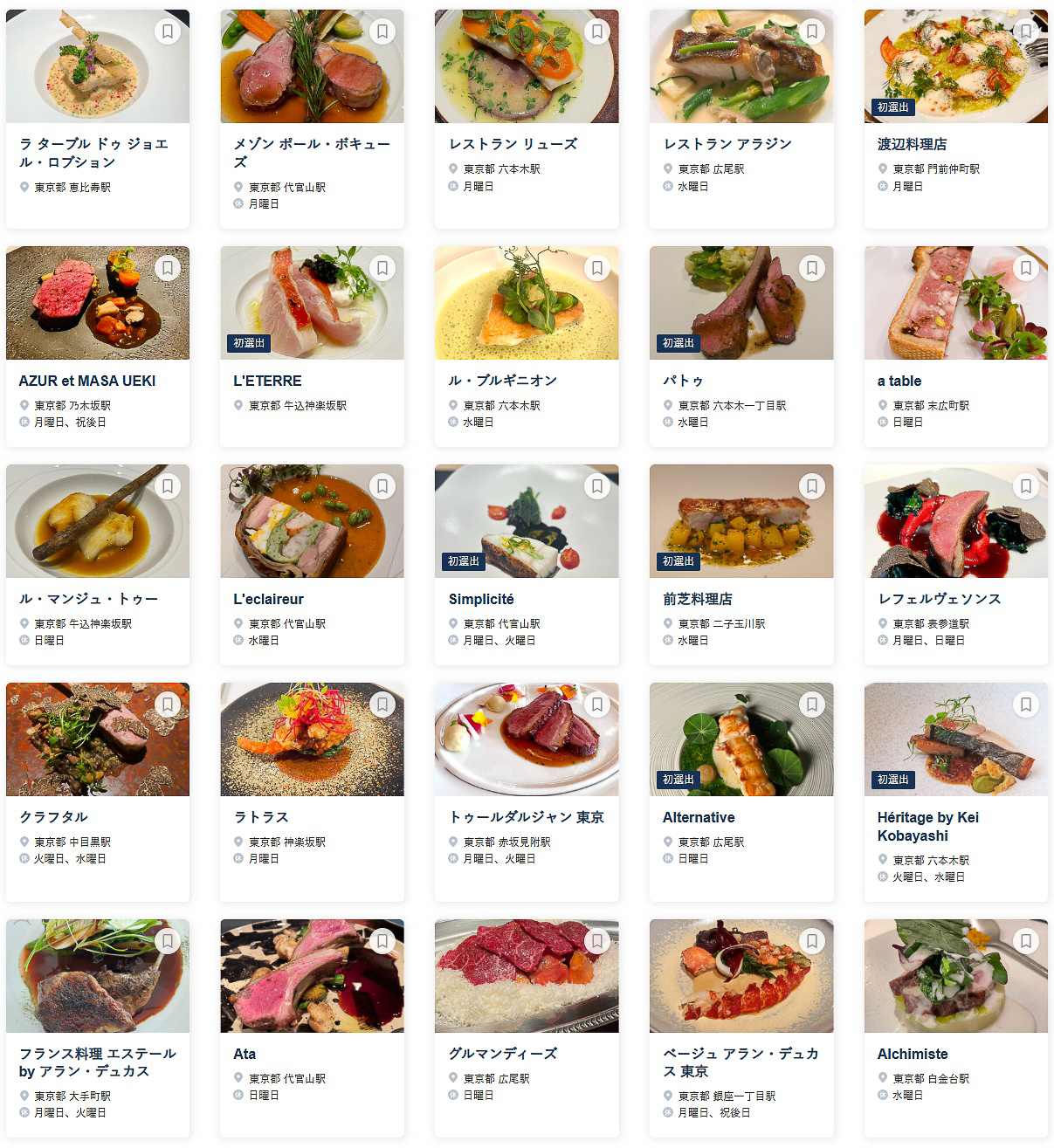Open the トゥールダルジャン 東京 card
1054x1148 pixels.
coord(526,817)
